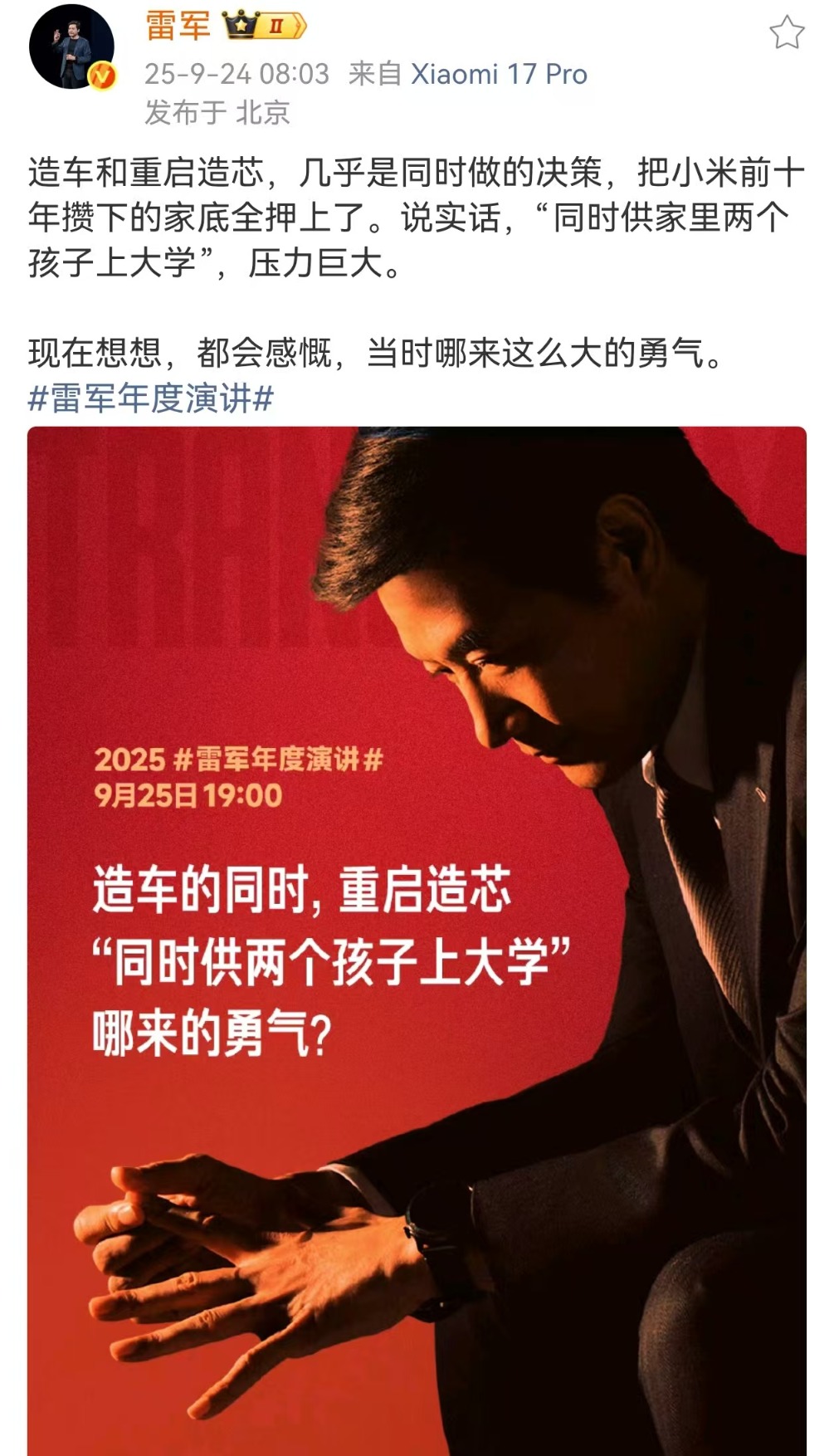The height and width of the screenshot is (1456, 834).
Task: Open the Xiaomi 17 Pro source link
Action: point(499,75)
